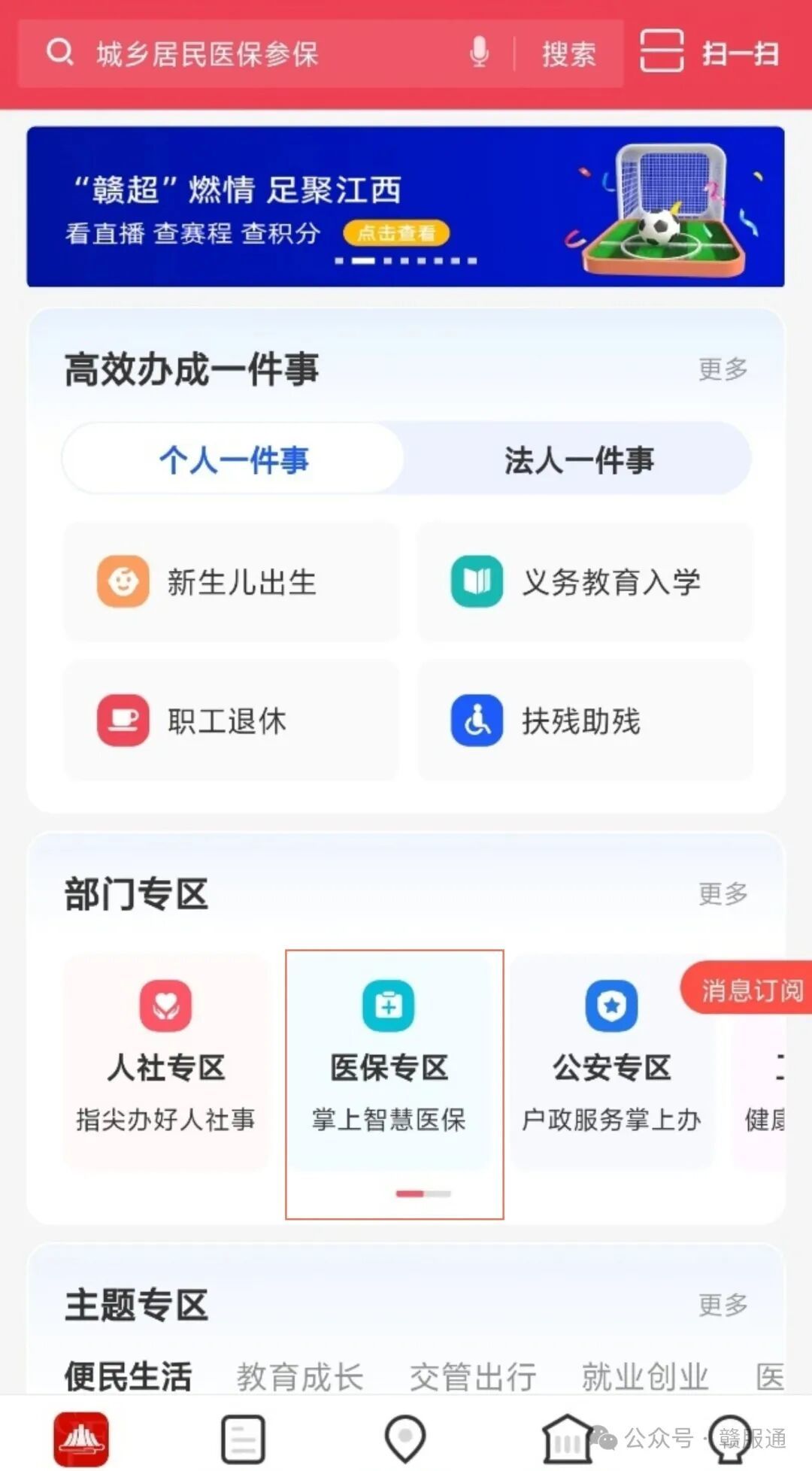
Task: Switch to 交管出行 category tab
Action: 473,1376
